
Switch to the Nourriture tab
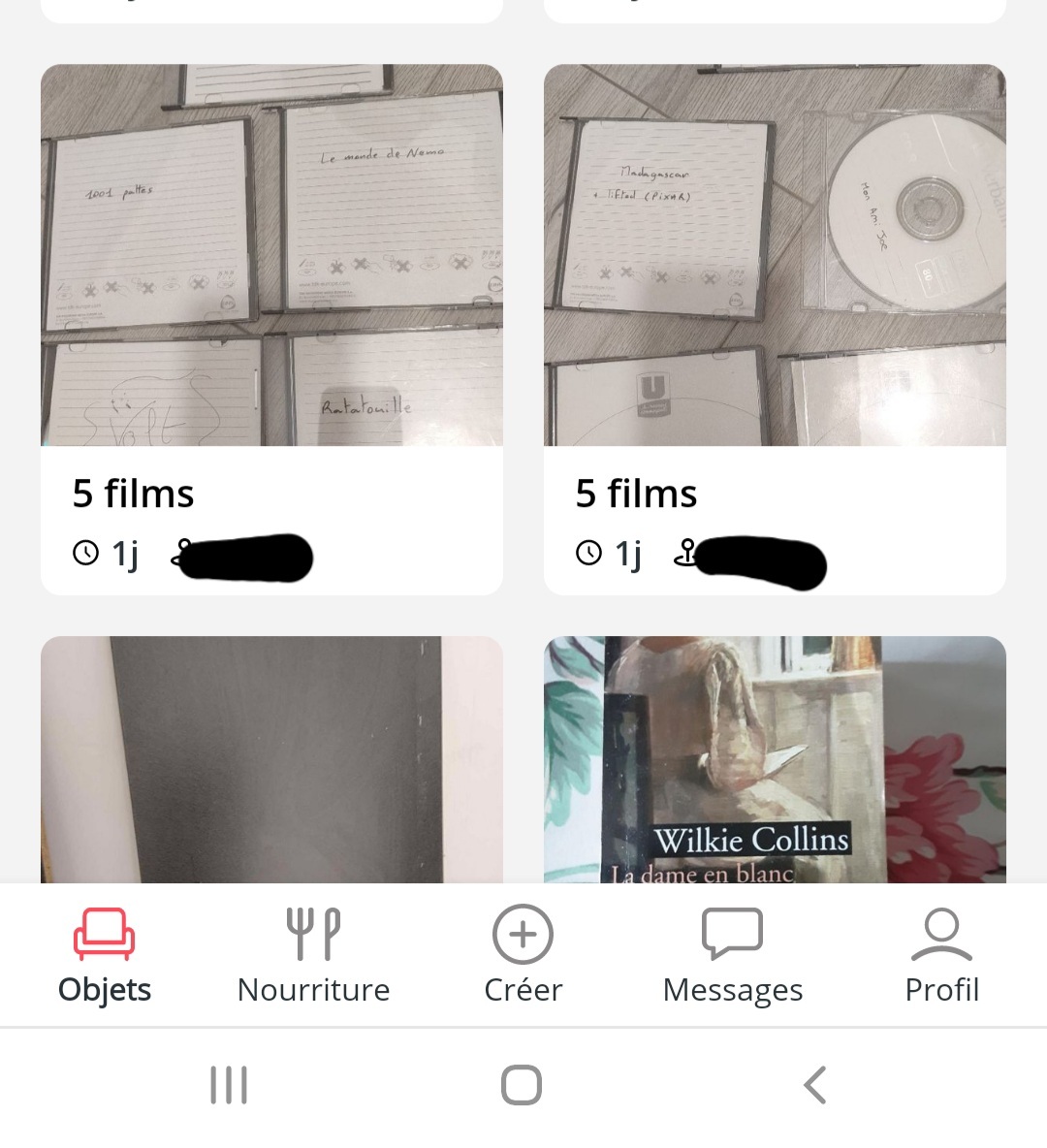(x=313, y=955)
